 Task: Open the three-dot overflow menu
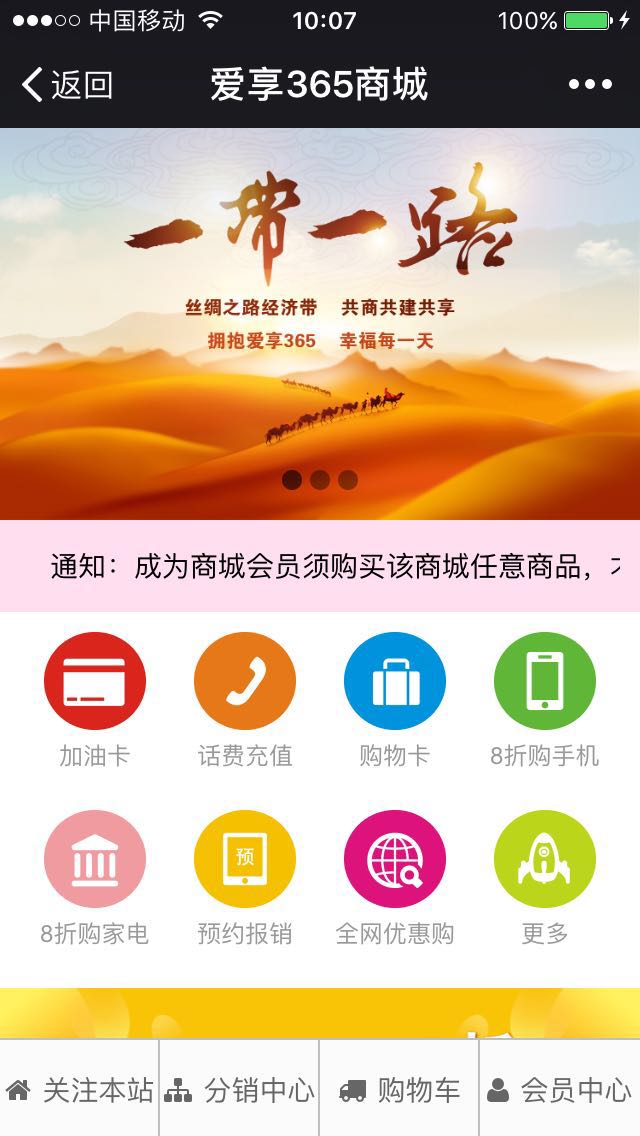[590, 85]
